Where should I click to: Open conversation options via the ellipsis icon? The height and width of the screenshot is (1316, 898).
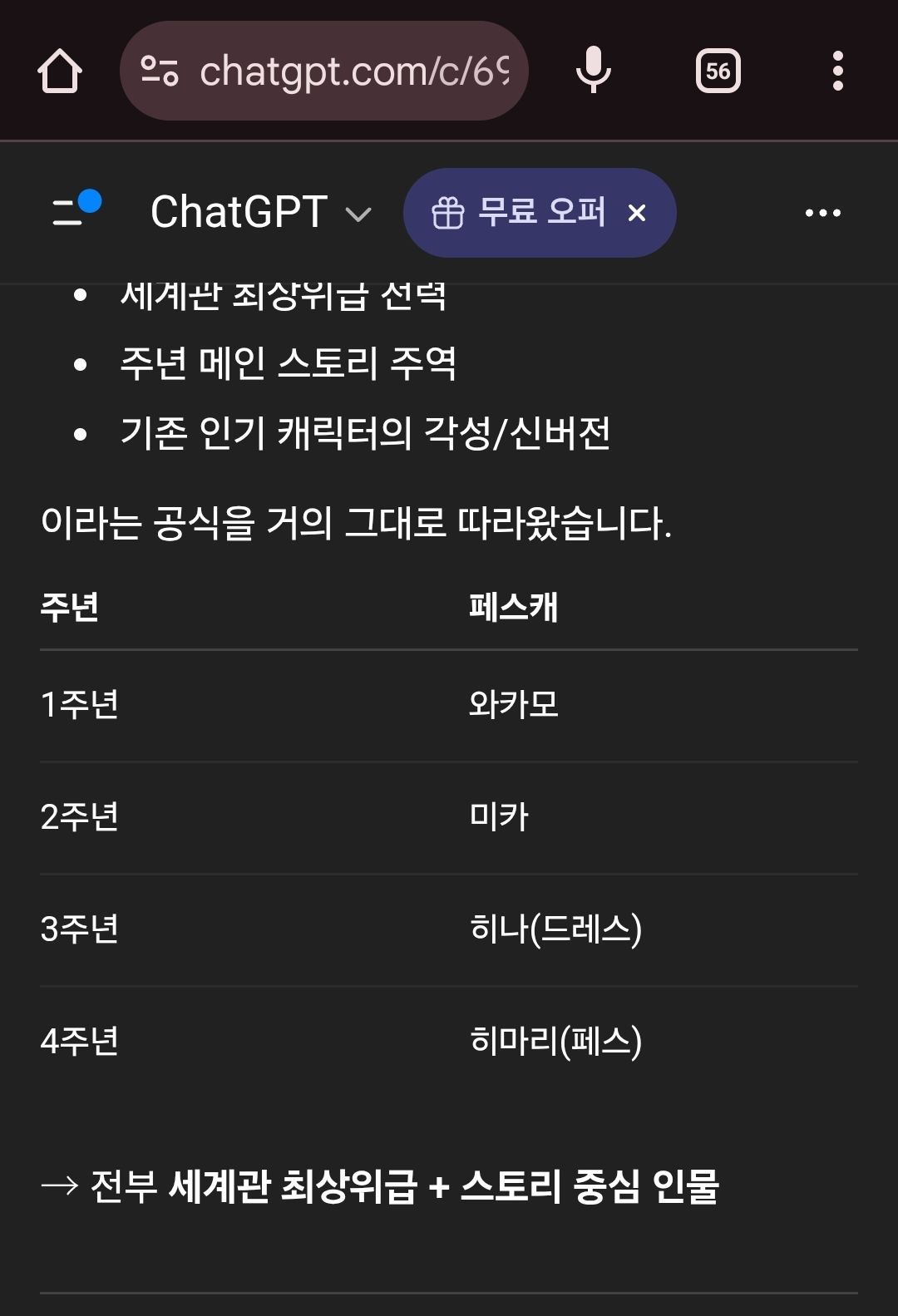(822, 213)
